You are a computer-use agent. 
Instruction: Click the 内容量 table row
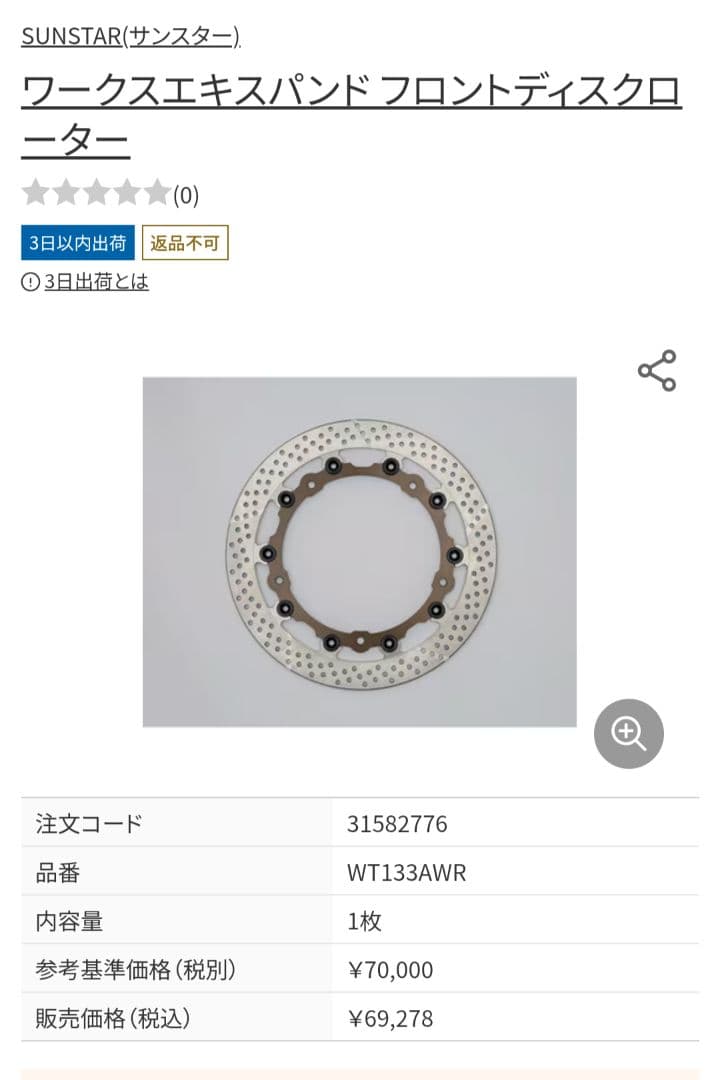(x=360, y=920)
